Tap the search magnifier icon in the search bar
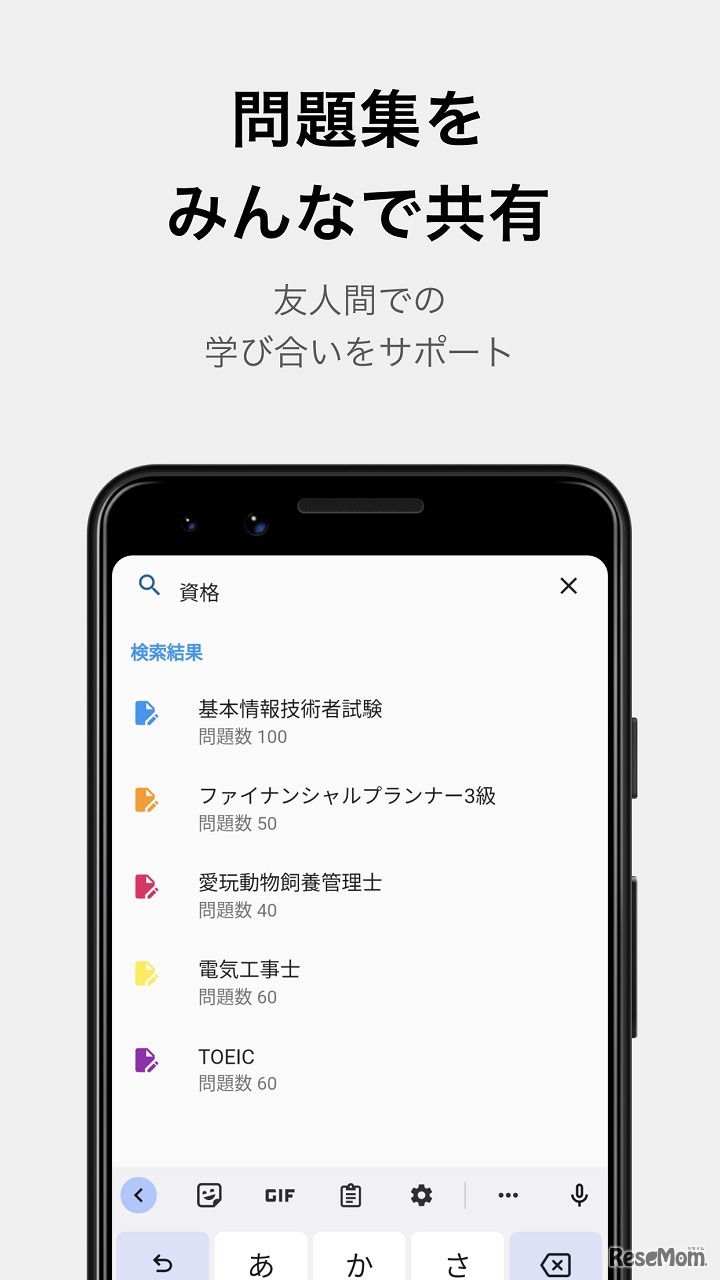Viewport: 720px width, 1280px height. coord(149,585)
